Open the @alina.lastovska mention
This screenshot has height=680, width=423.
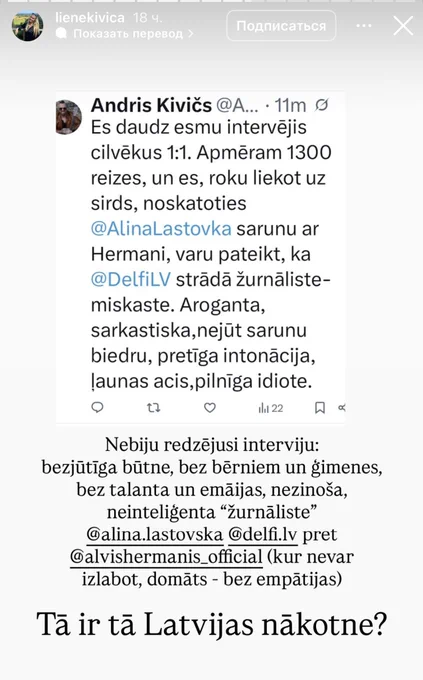[154, 534]
